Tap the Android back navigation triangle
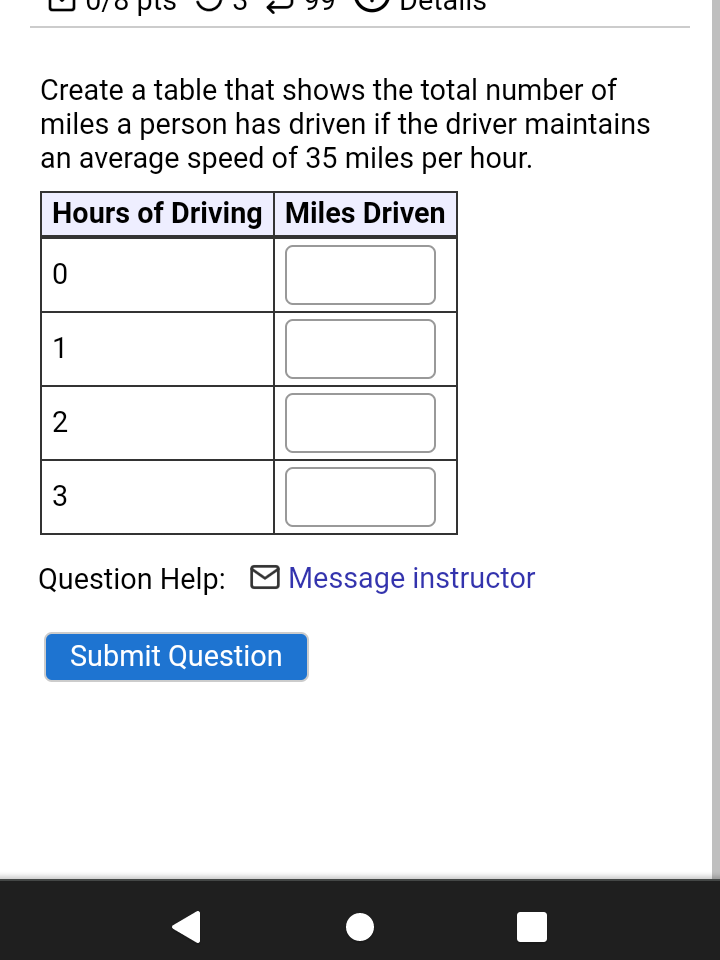 [x=185, y=926]
